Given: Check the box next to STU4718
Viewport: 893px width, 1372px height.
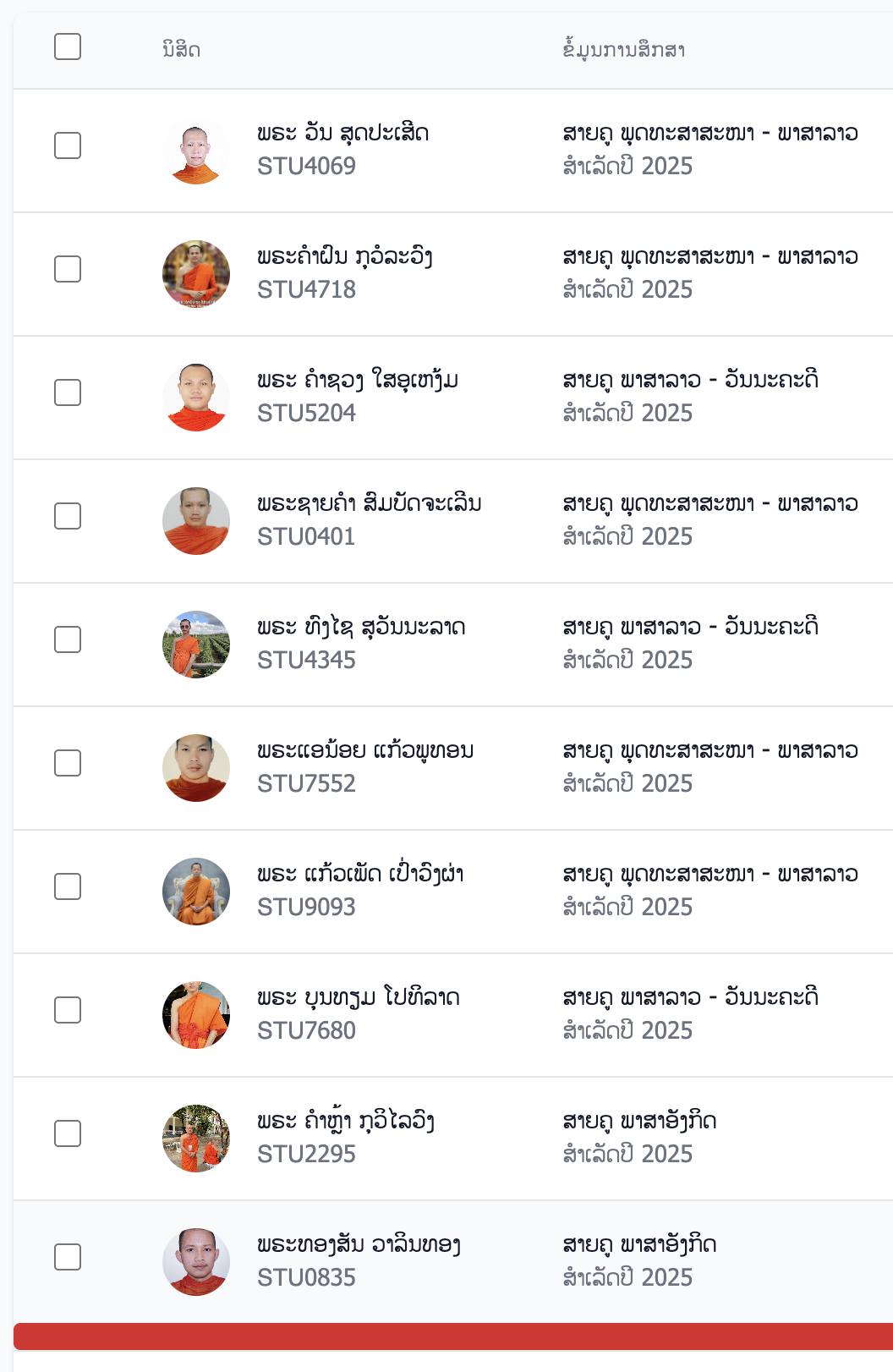Looking at the screenshot, I should tap(68, 269).
